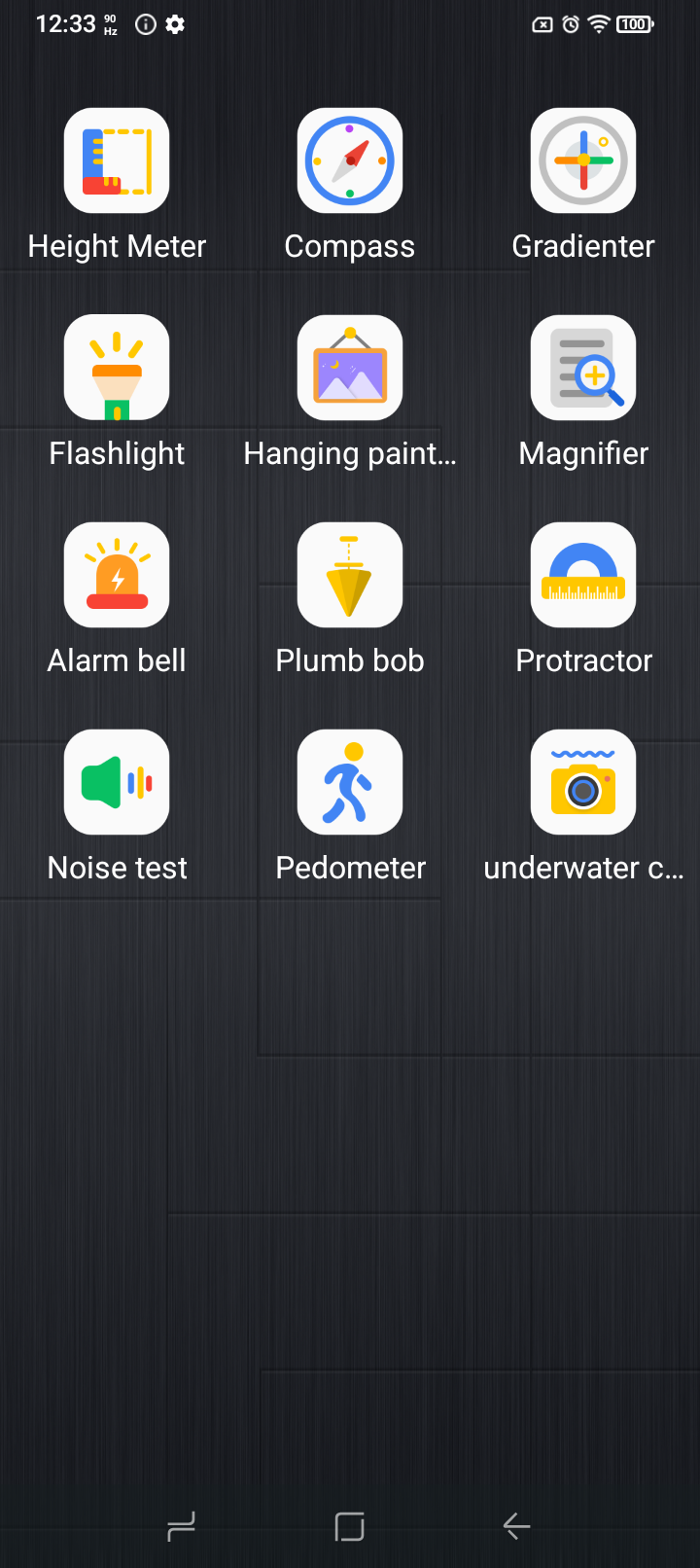The image size is (700, 1568).
Task: Start the underwater camera app
Action: click(x=582, y=782)
